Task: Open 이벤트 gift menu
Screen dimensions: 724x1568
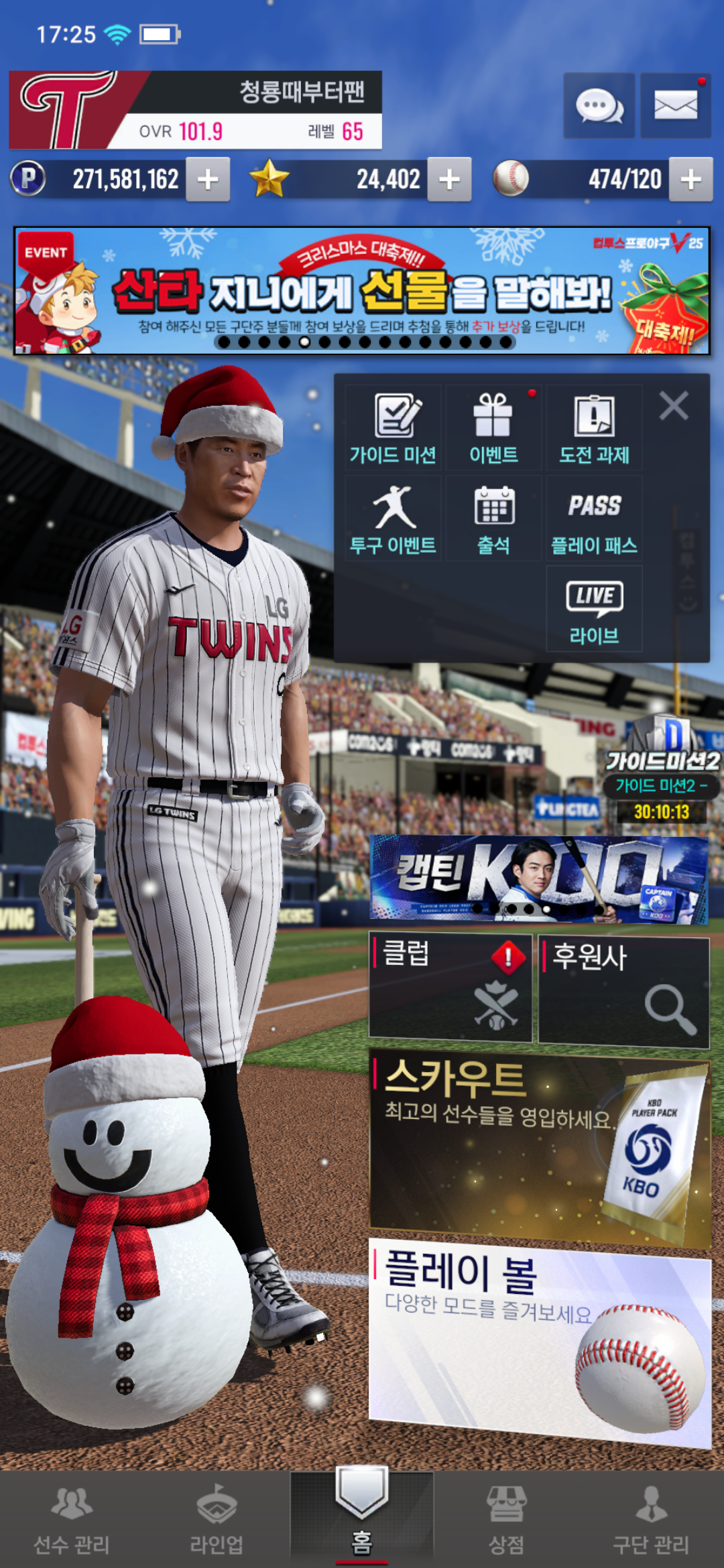Action: coord(494,428)
